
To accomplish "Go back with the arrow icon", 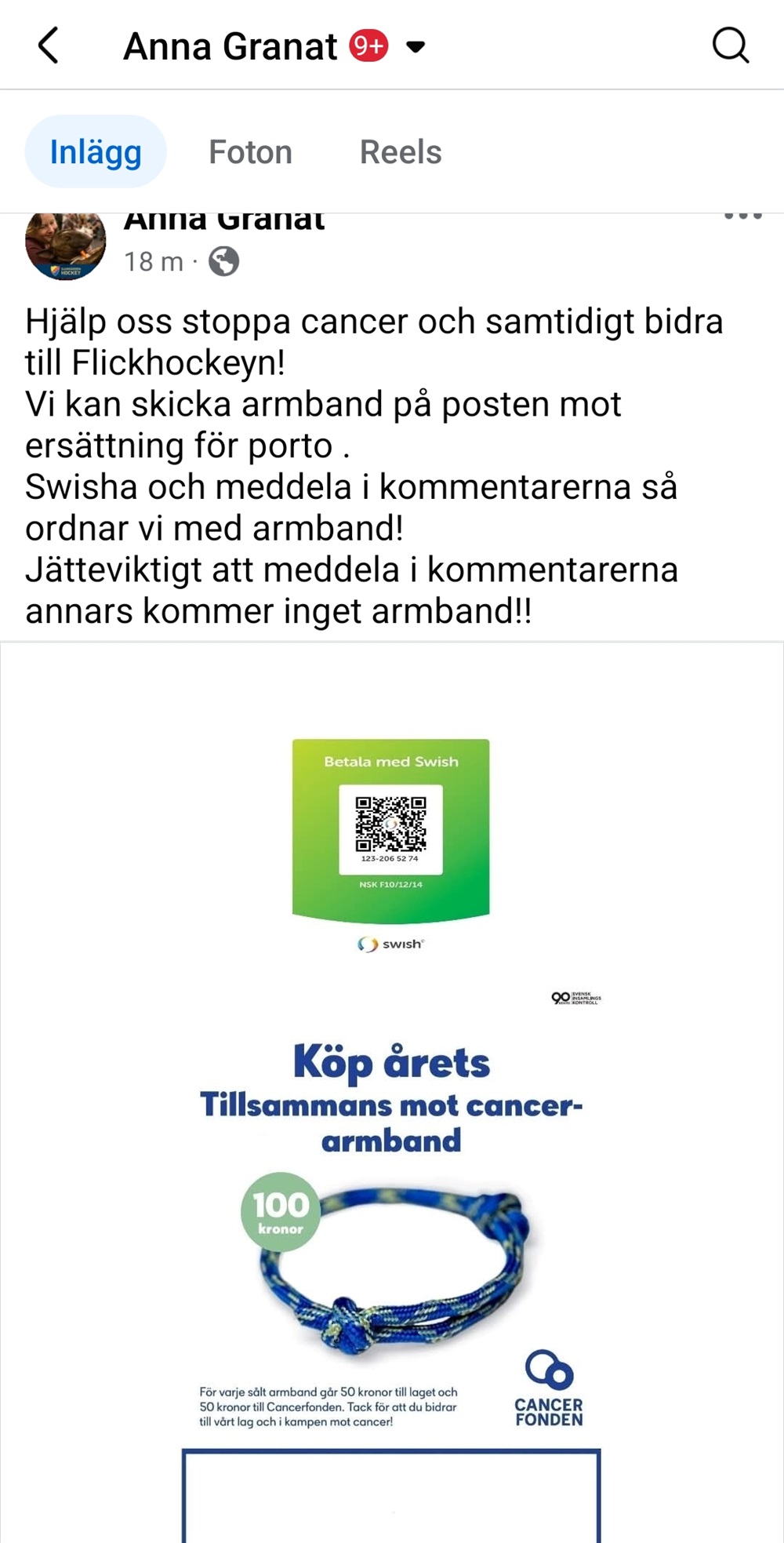I will click(49, 45).
